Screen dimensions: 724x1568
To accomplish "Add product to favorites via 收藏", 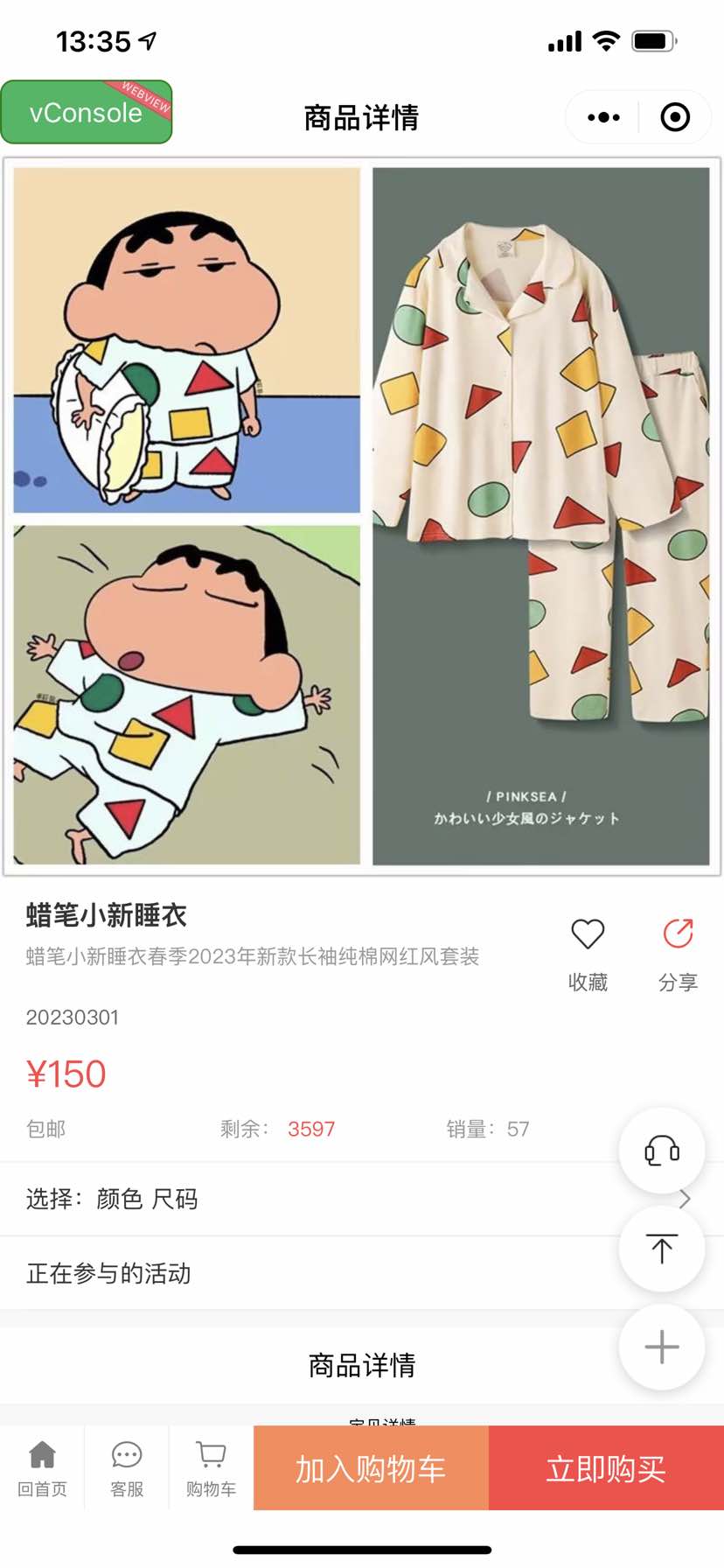I will [x=588, y=954].
